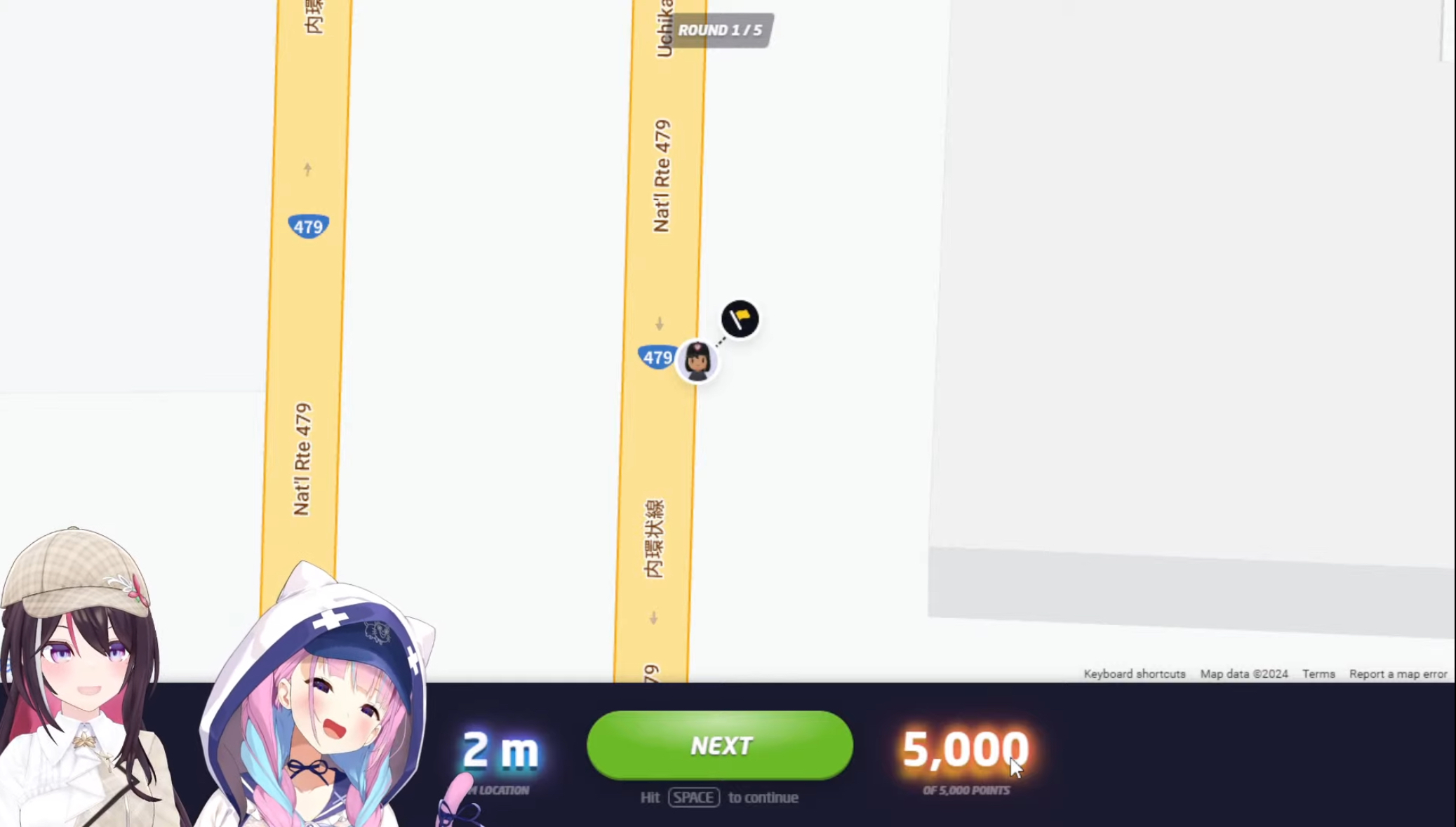Open the map Terms link
This screenshot has width=1456, height=827.
1318,674
